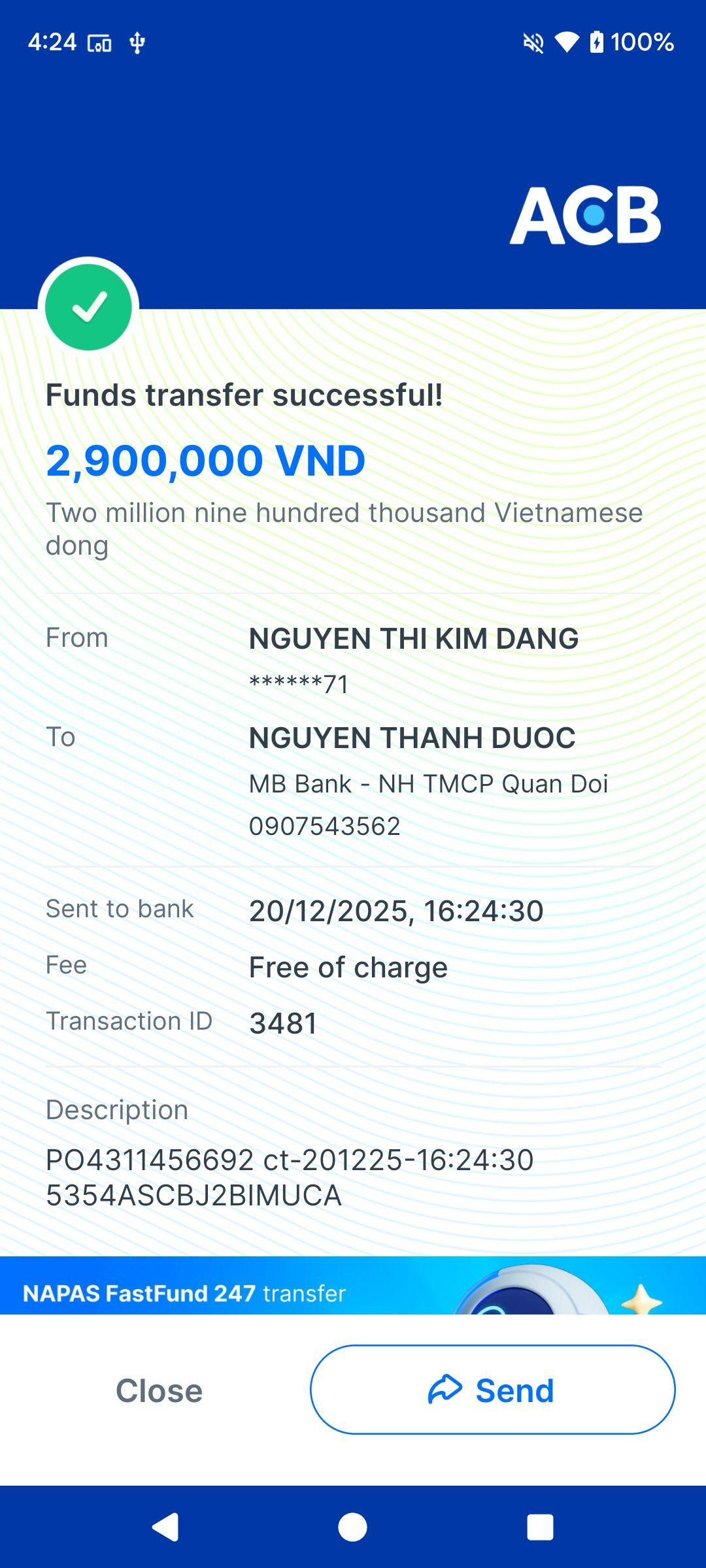This screenshot has height=1568, width=706.
Task: Go to the home screen
Action: coord(353,1527)
